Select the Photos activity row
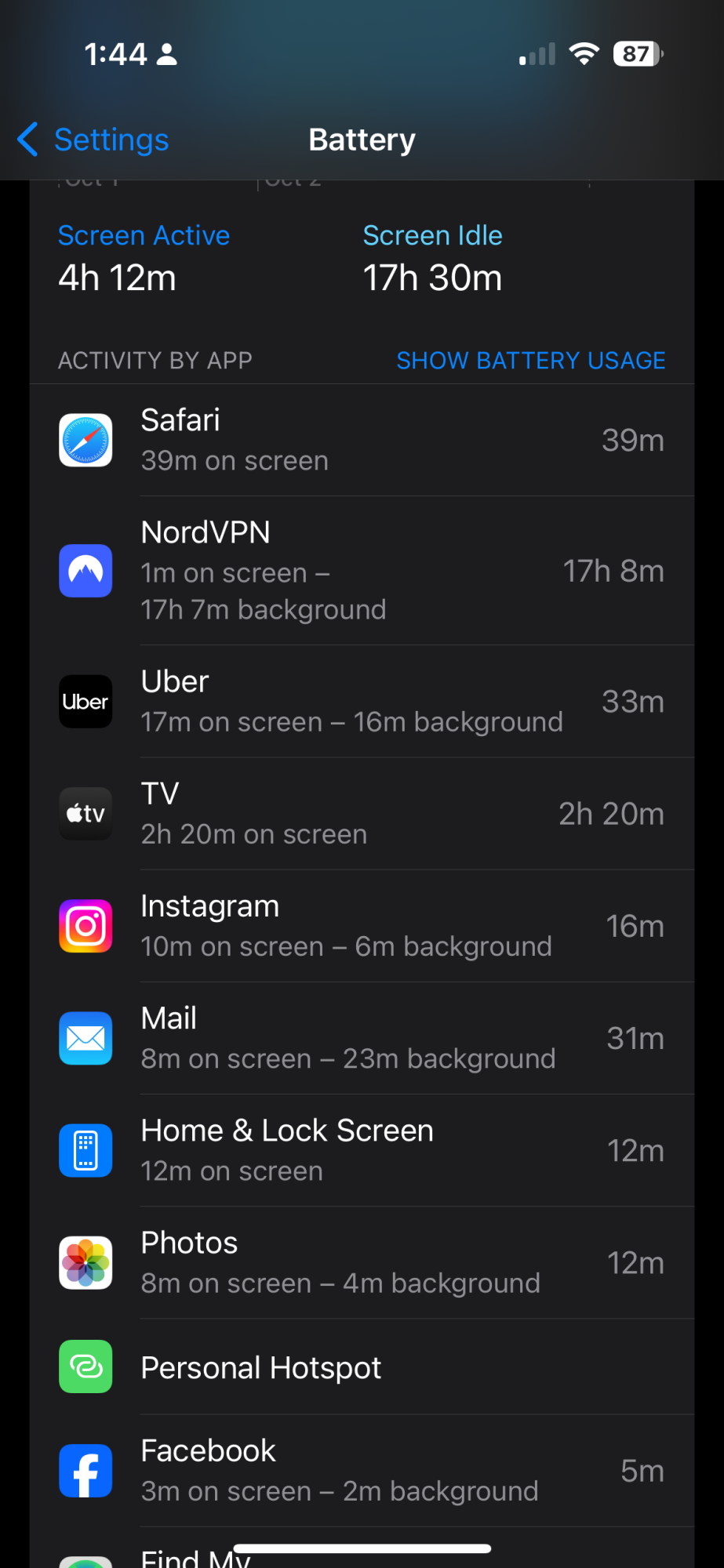 coord(362,1262)
